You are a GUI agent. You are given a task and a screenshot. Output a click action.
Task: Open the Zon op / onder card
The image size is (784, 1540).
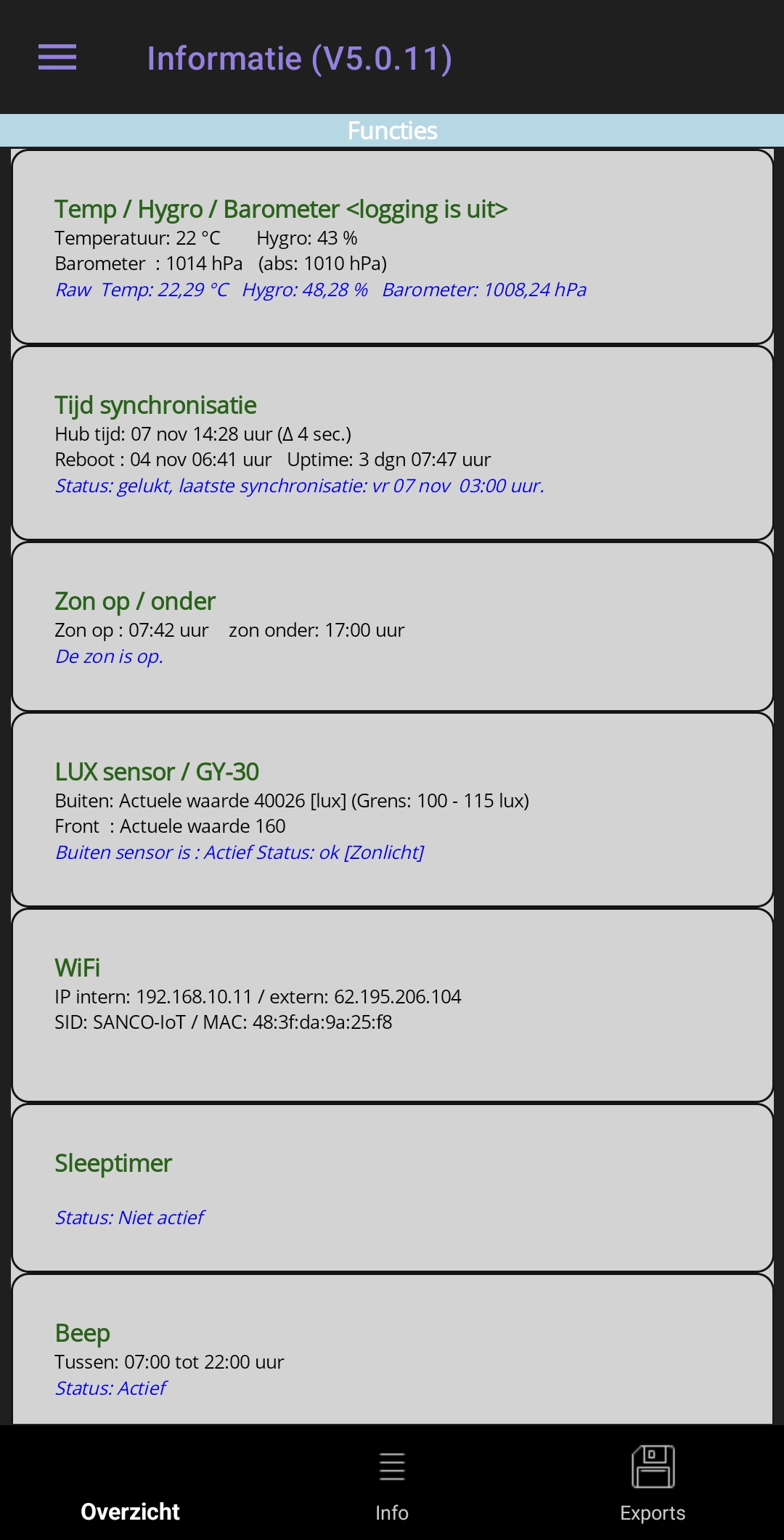[x=392, y=627]
